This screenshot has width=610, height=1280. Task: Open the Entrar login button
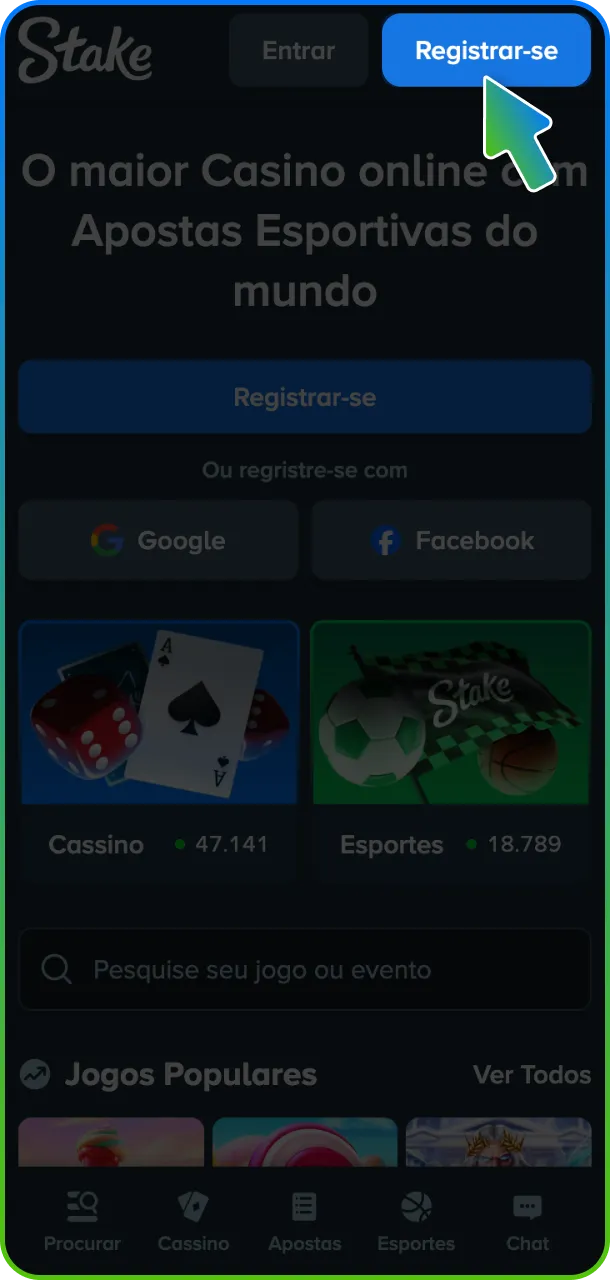pyautogui.click(x=298, y=51)
